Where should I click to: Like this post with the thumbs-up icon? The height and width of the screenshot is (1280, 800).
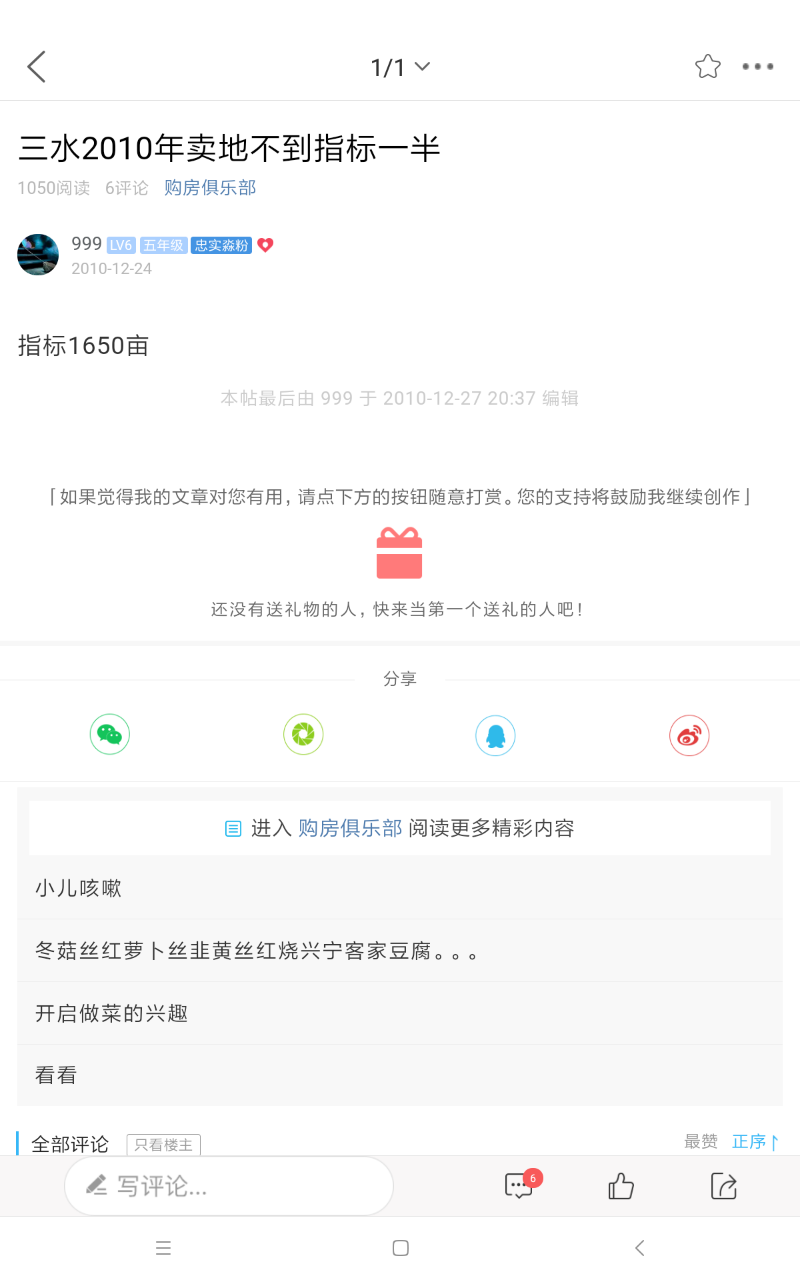coord(621,1187)
